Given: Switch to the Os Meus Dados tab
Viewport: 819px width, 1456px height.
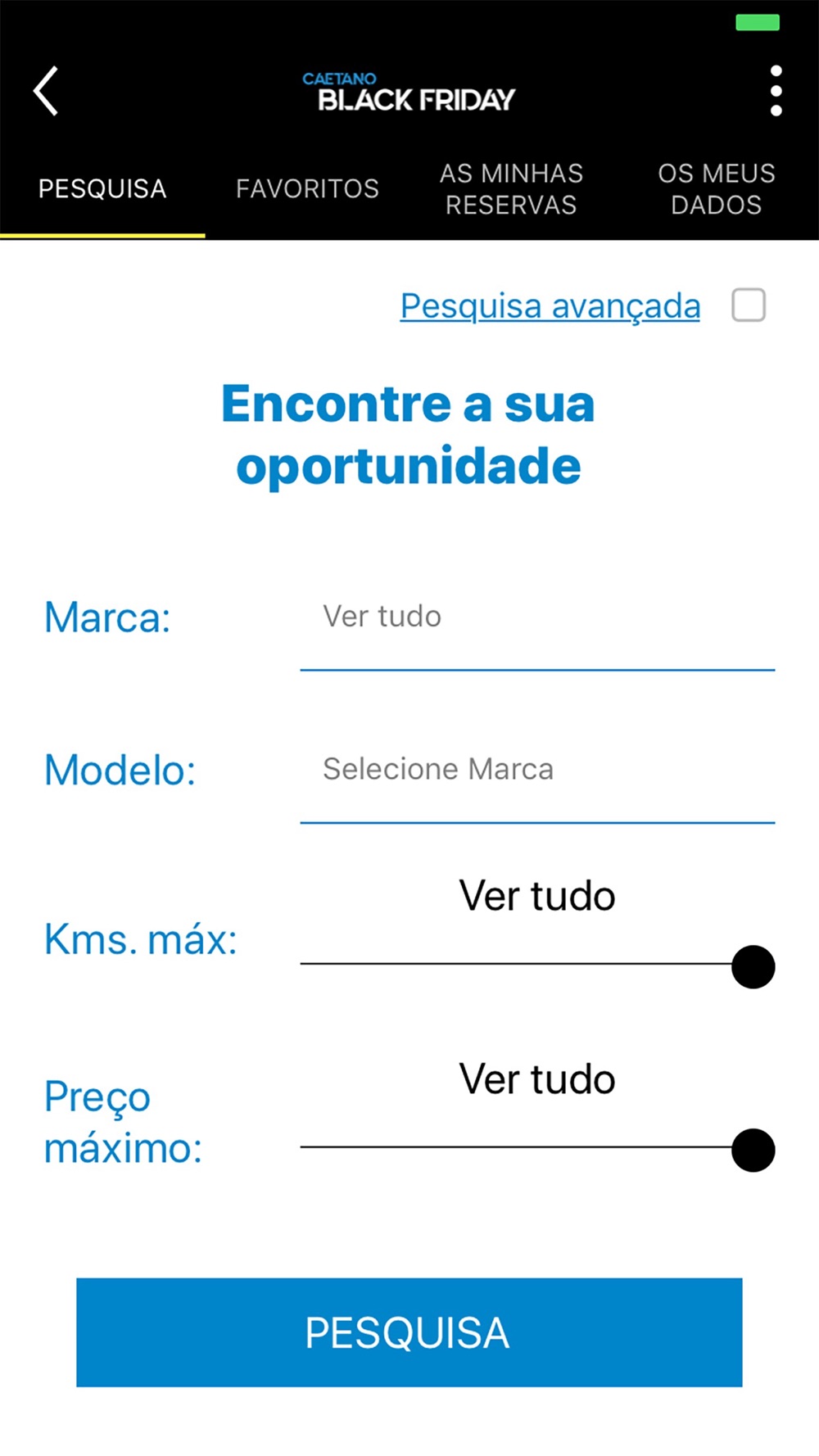Looking at the screenshot, I should point(717,189).
